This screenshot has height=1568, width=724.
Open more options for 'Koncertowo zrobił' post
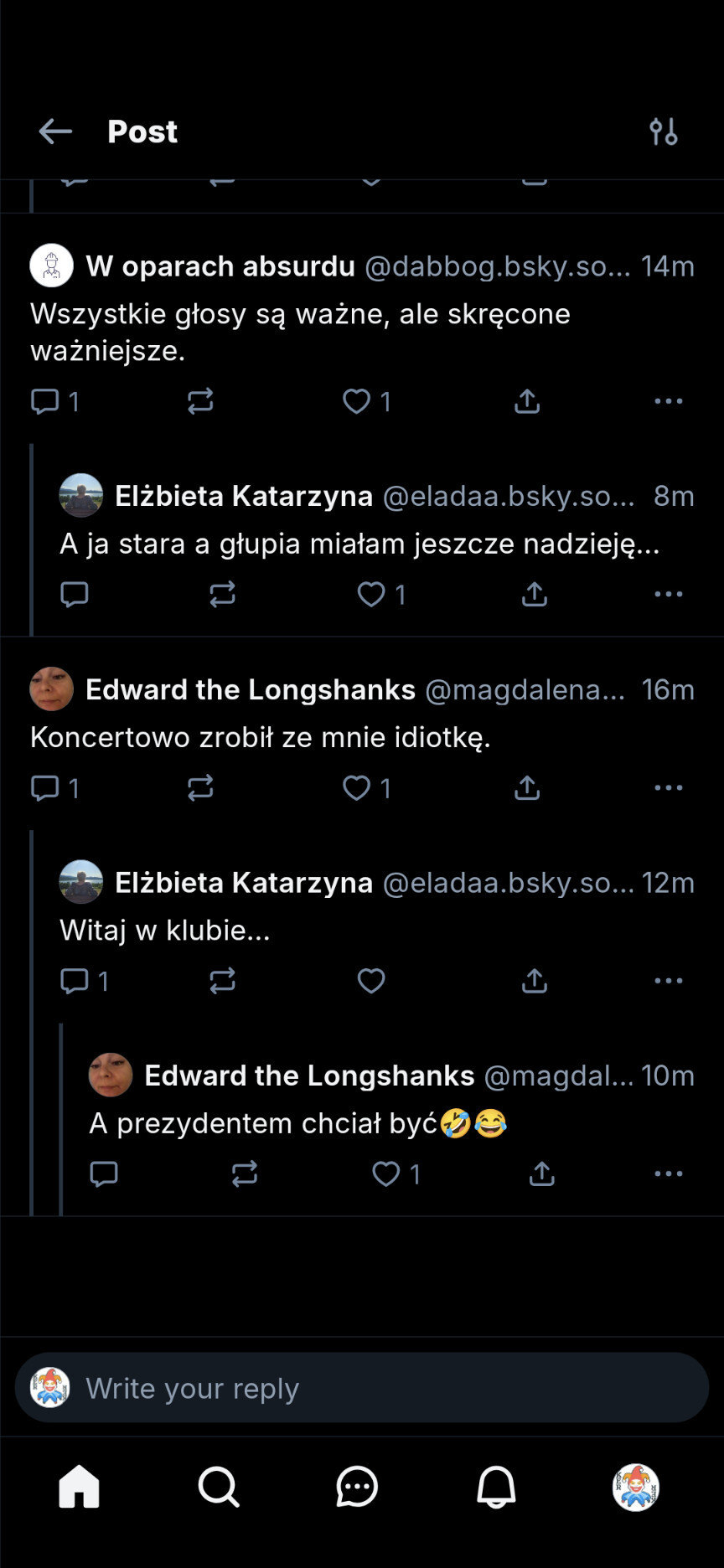tap(668, 788)
